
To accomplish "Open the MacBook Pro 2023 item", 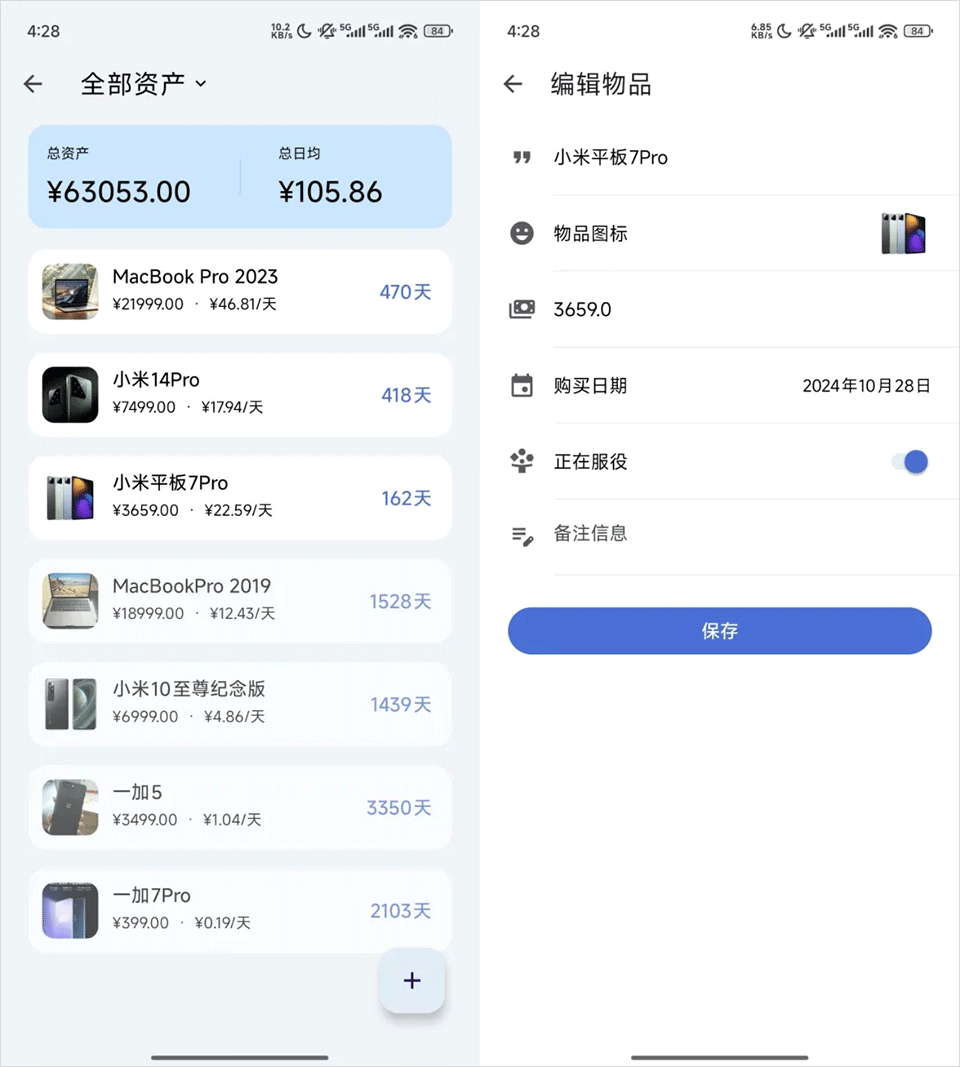I will click(x=240, y=291).
